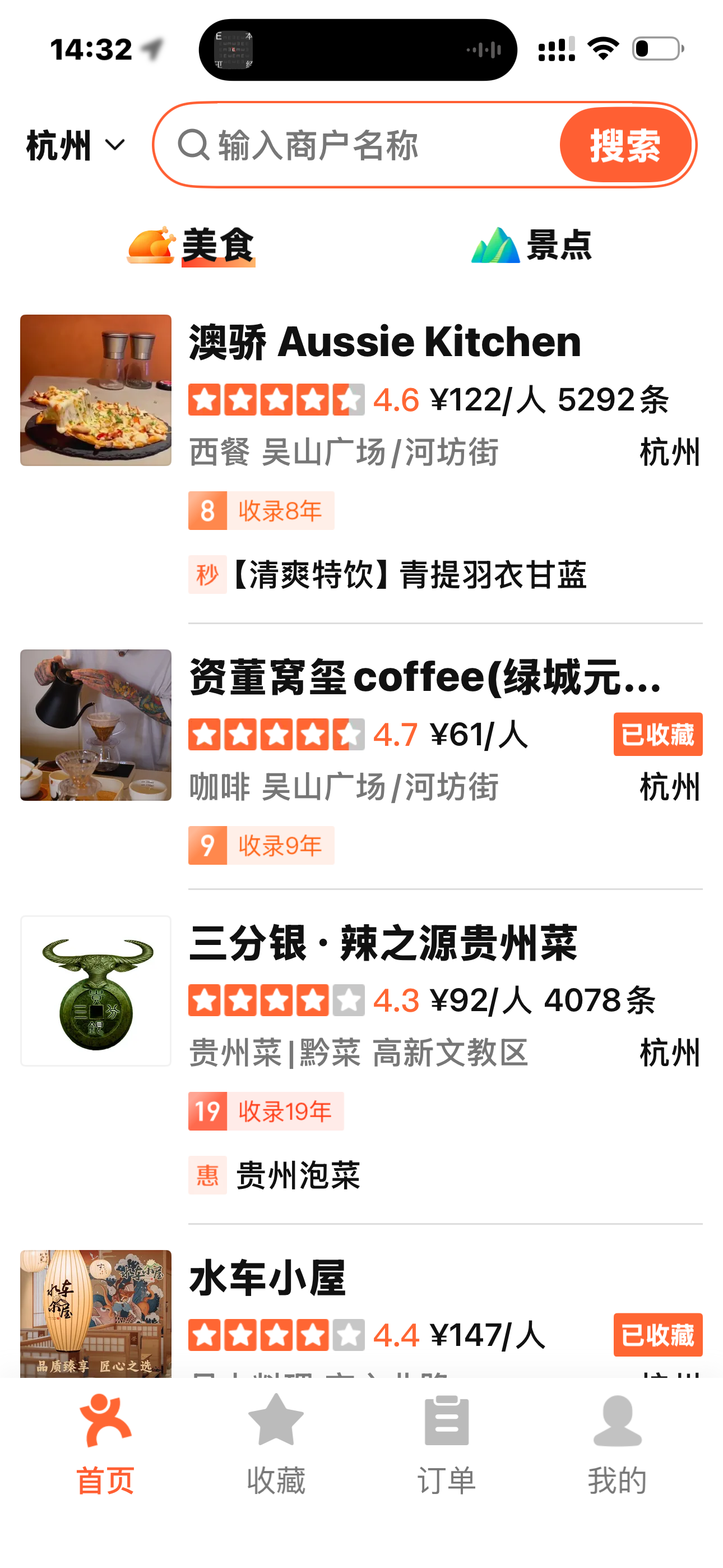Switch to the 美食 tab

[192, 245]
